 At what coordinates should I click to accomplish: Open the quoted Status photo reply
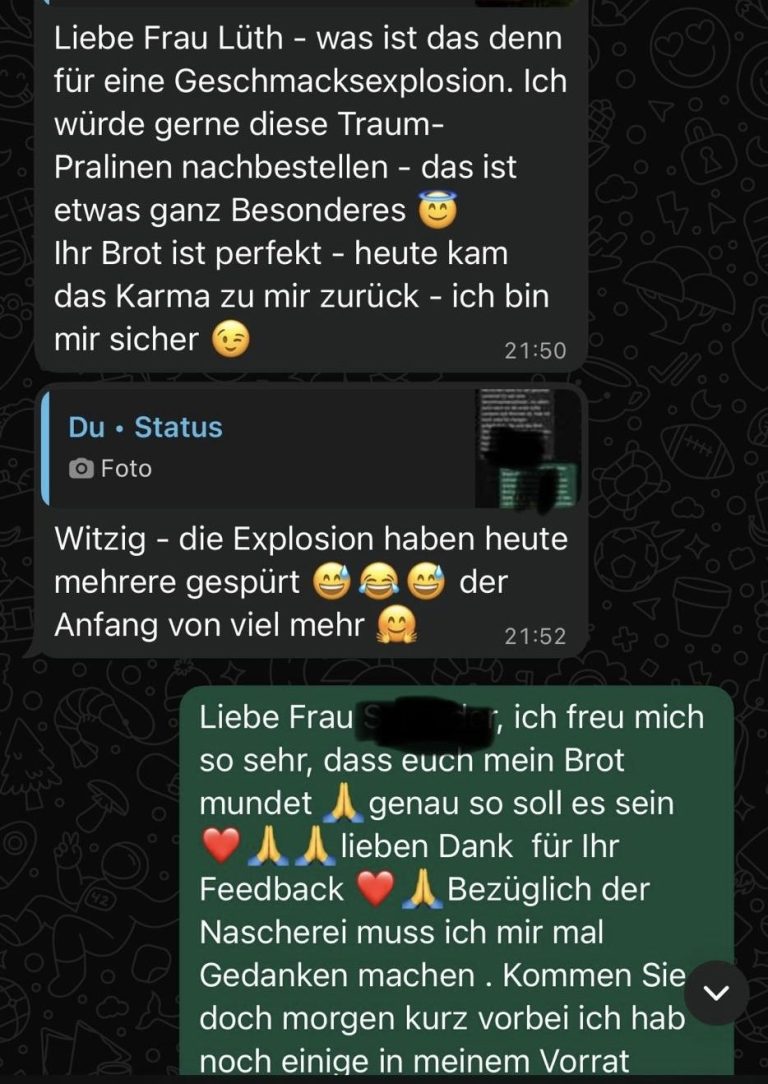coord(310,447)
